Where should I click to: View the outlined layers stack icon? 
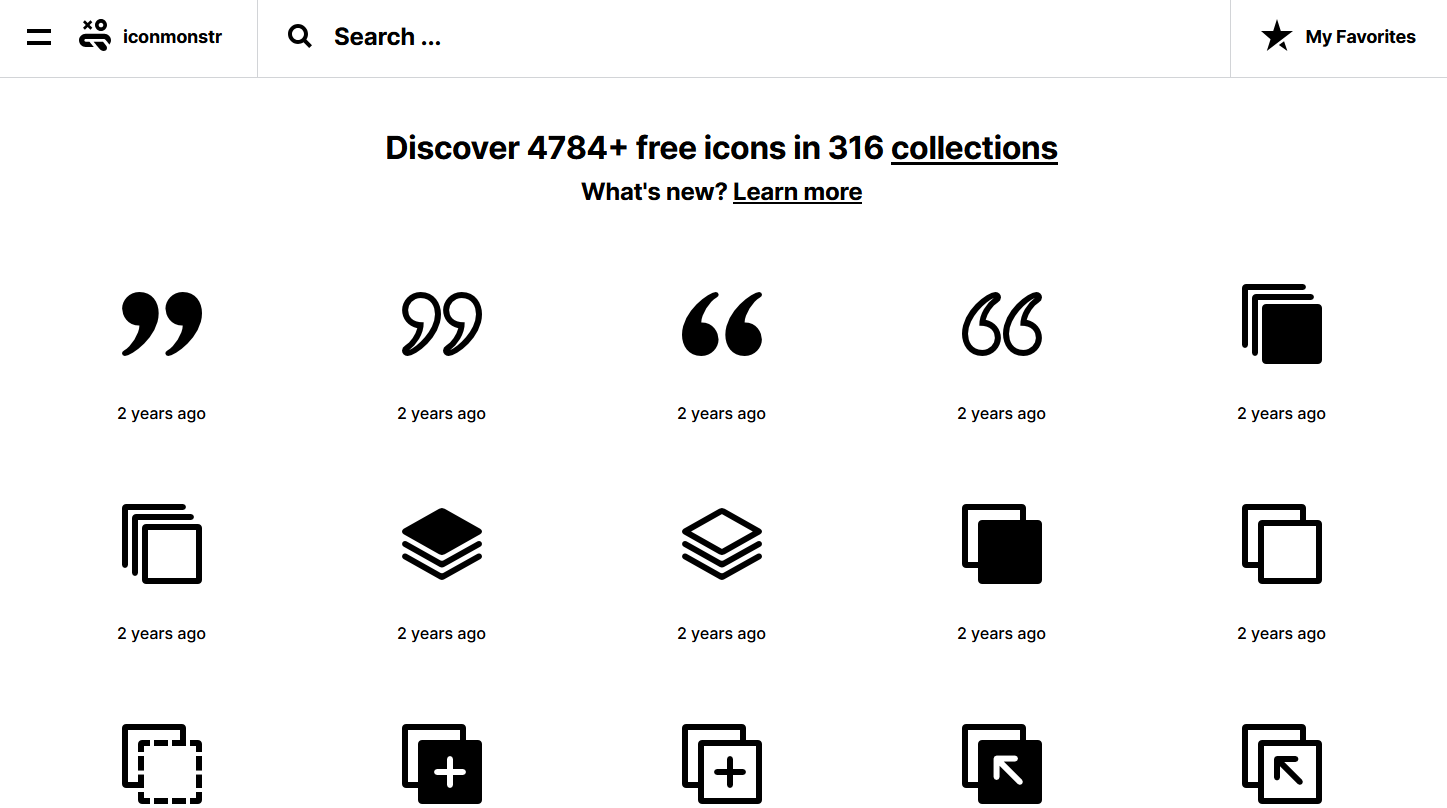pyautogui.click(x=722, y=543)
